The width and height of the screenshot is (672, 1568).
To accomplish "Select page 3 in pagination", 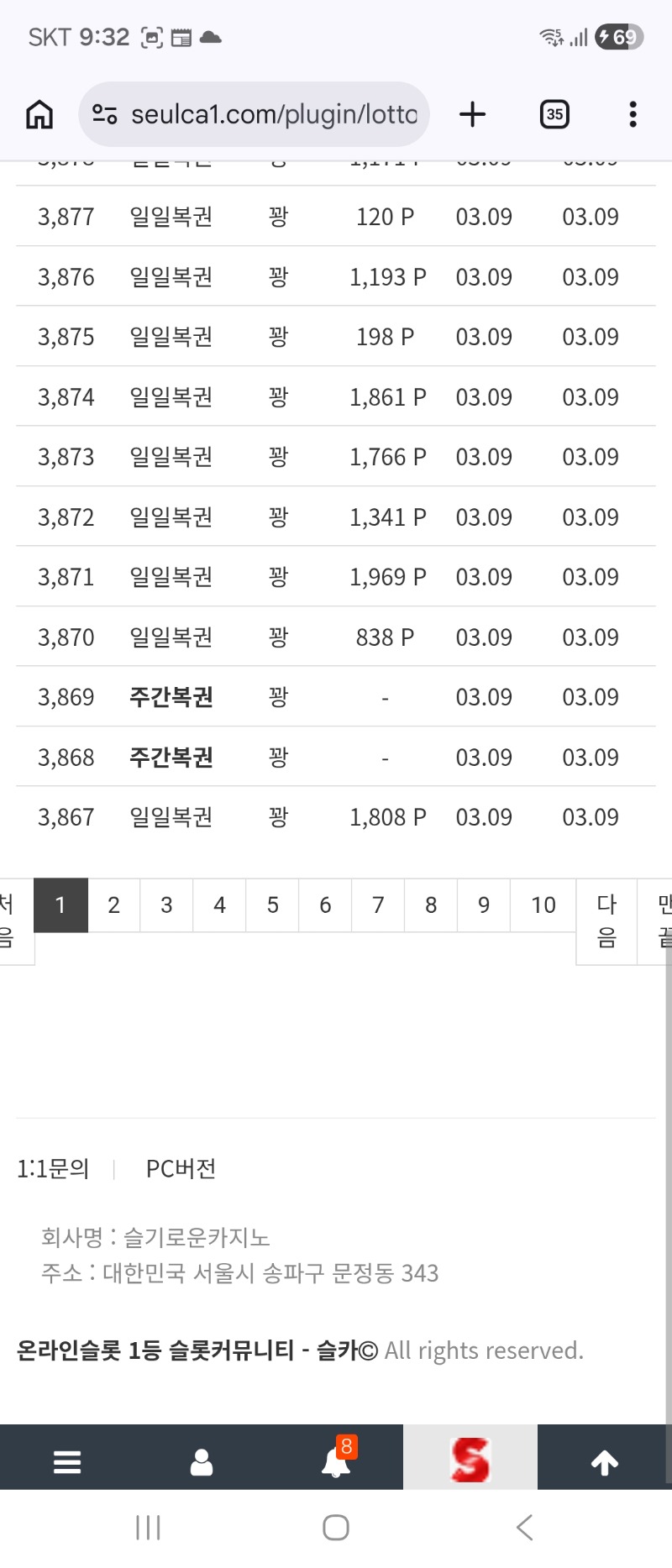I will click(x=166, y=905).
